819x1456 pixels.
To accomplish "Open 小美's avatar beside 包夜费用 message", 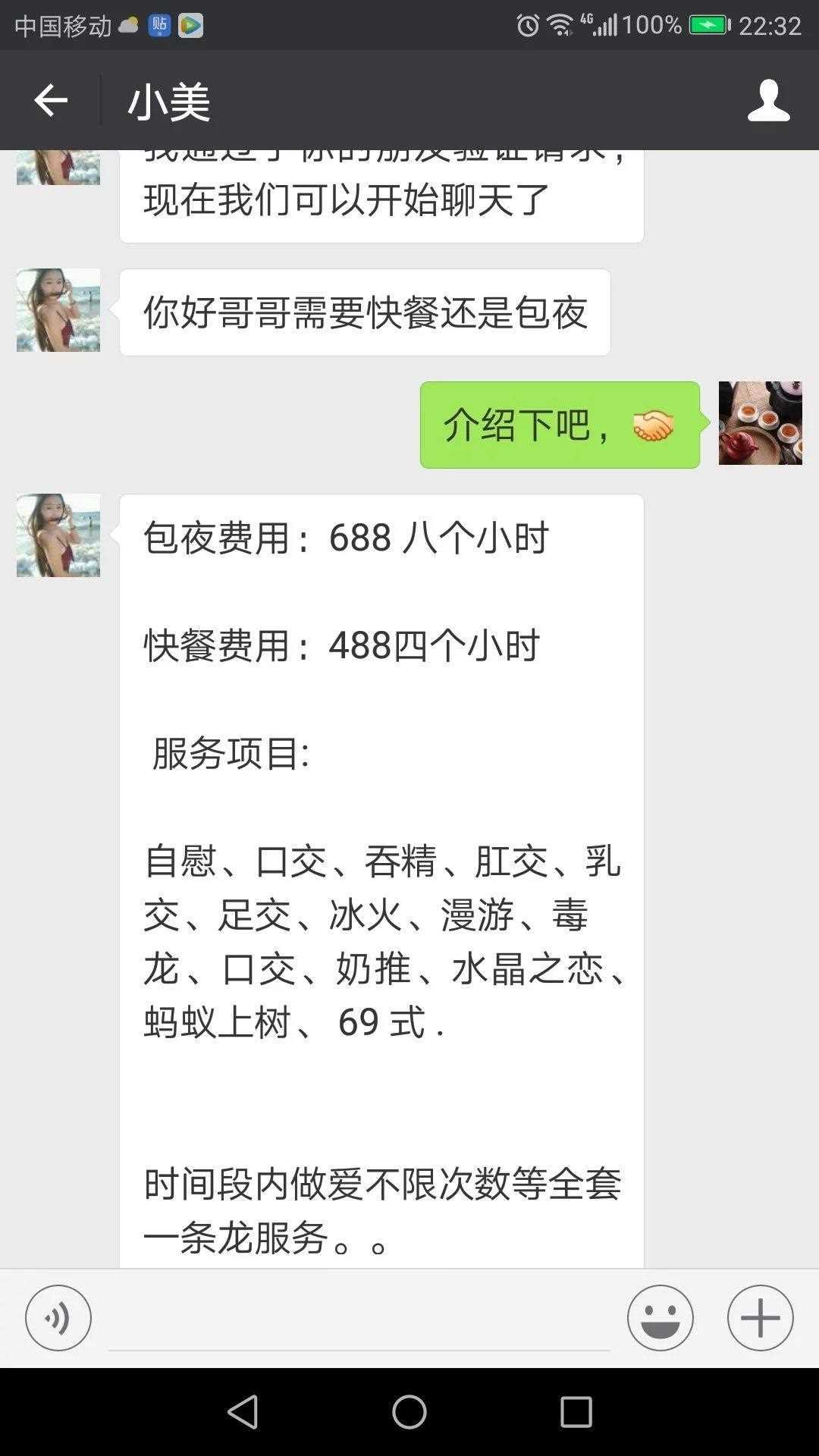I will click(58, 535).
